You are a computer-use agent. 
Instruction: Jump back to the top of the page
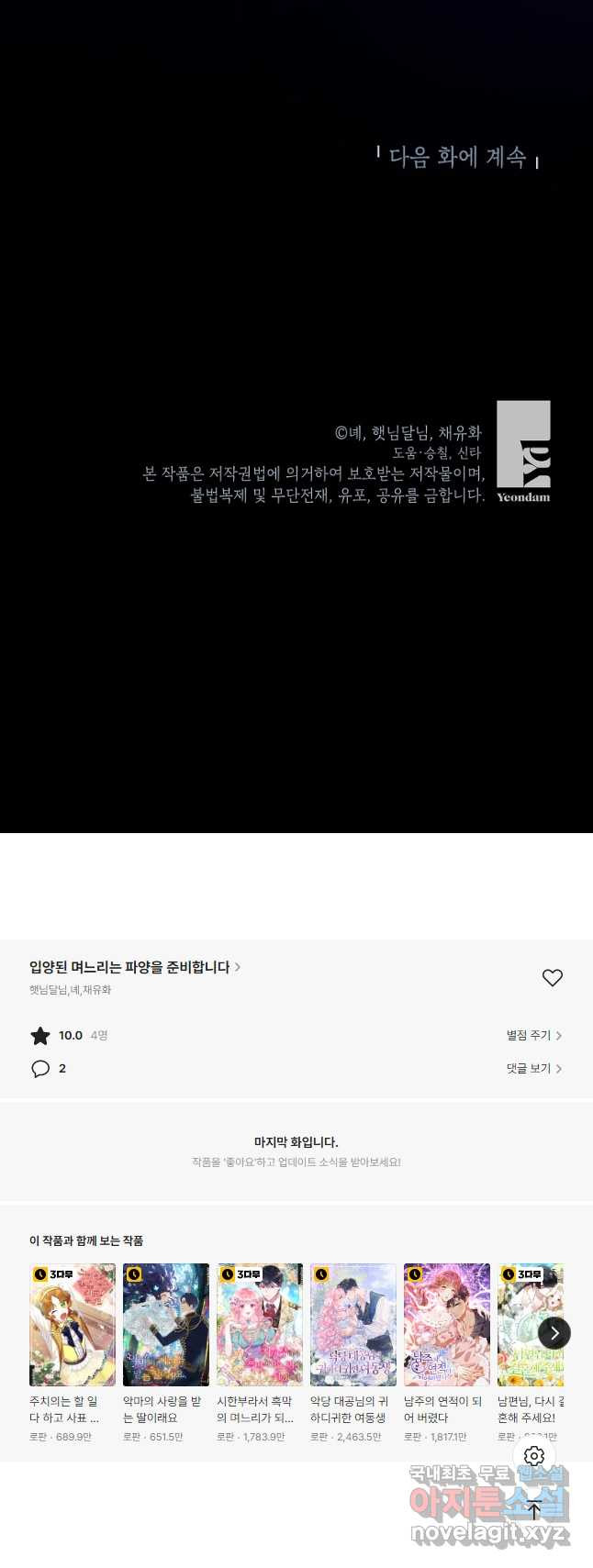point(534,1508)
